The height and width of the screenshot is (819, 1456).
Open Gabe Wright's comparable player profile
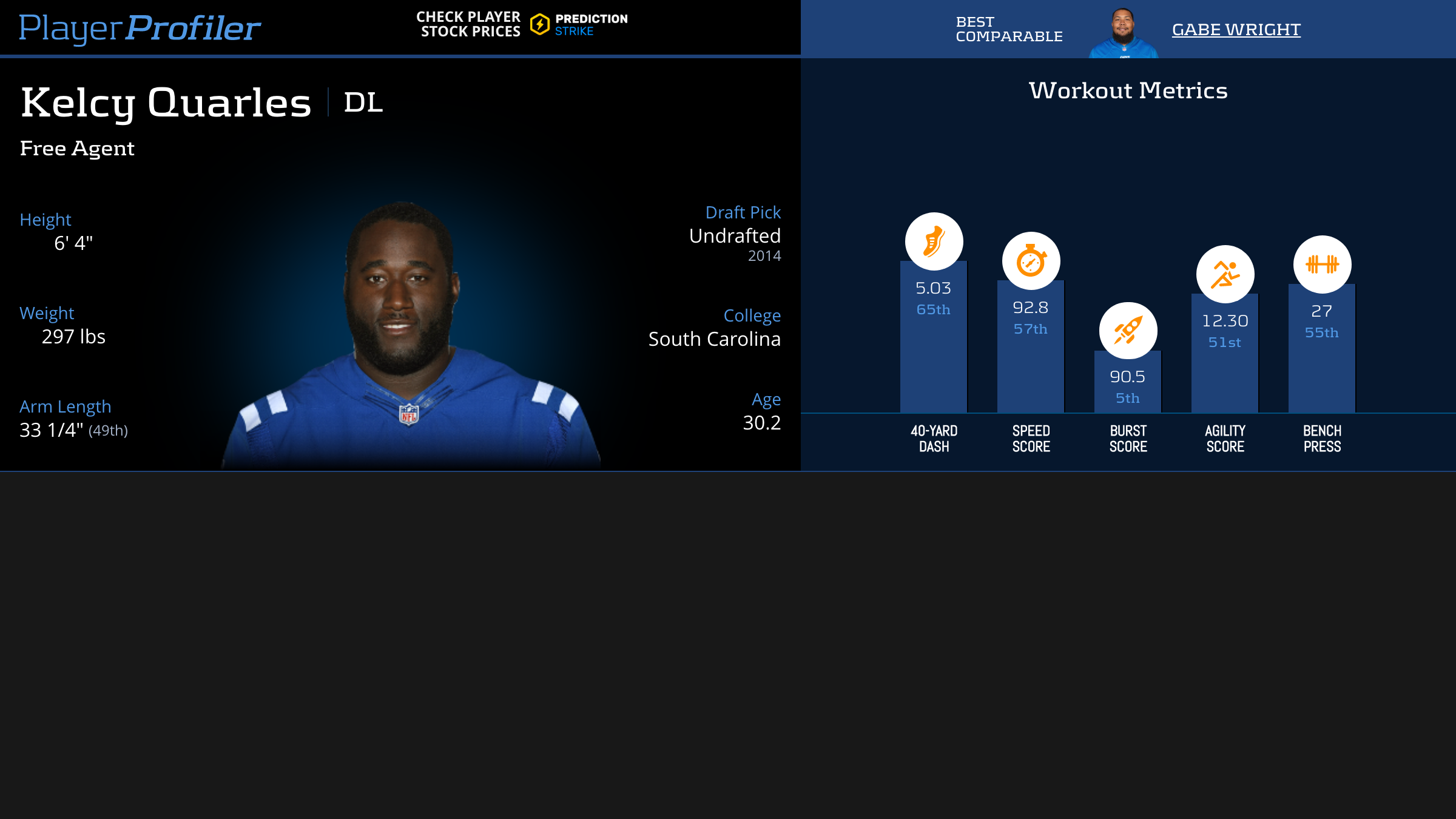1236,29
